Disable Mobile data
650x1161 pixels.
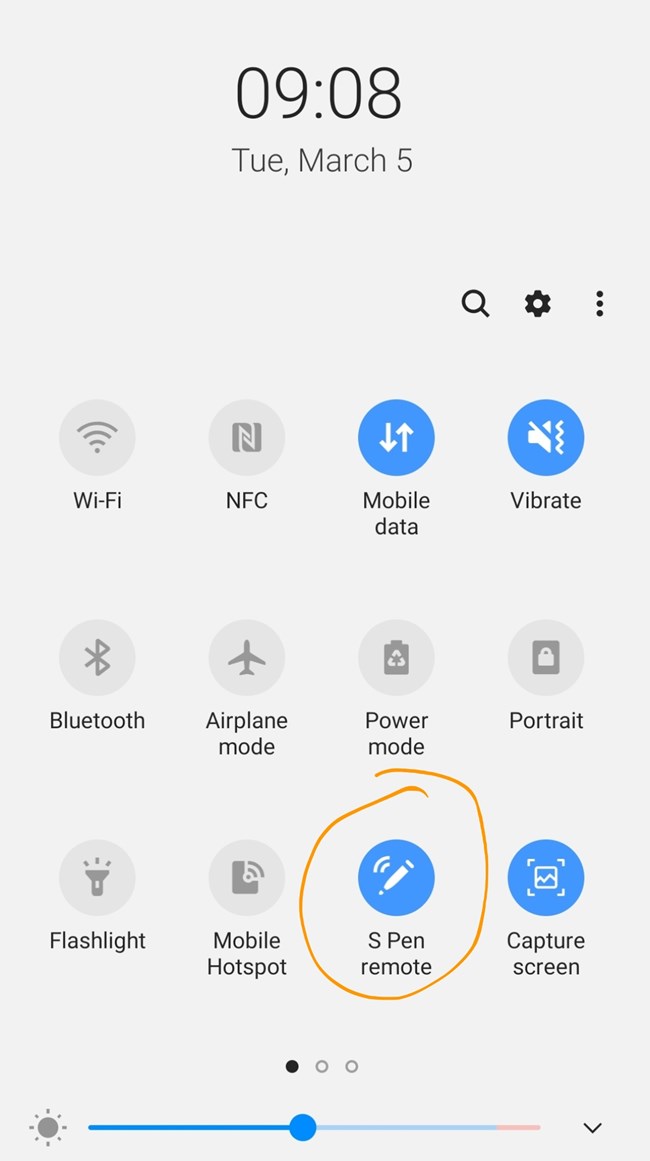pos(396,438)
